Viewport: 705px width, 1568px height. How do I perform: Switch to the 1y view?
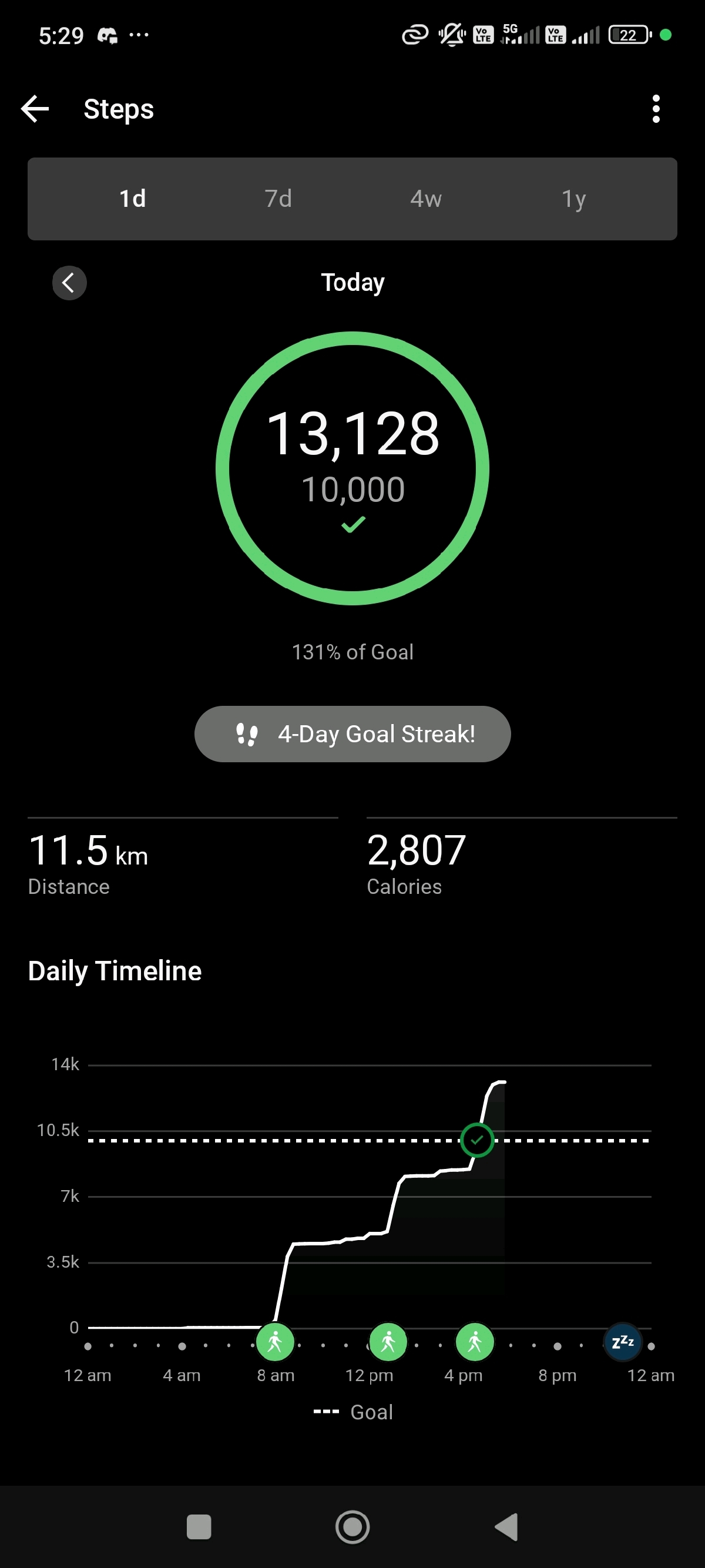pos(573,199)
